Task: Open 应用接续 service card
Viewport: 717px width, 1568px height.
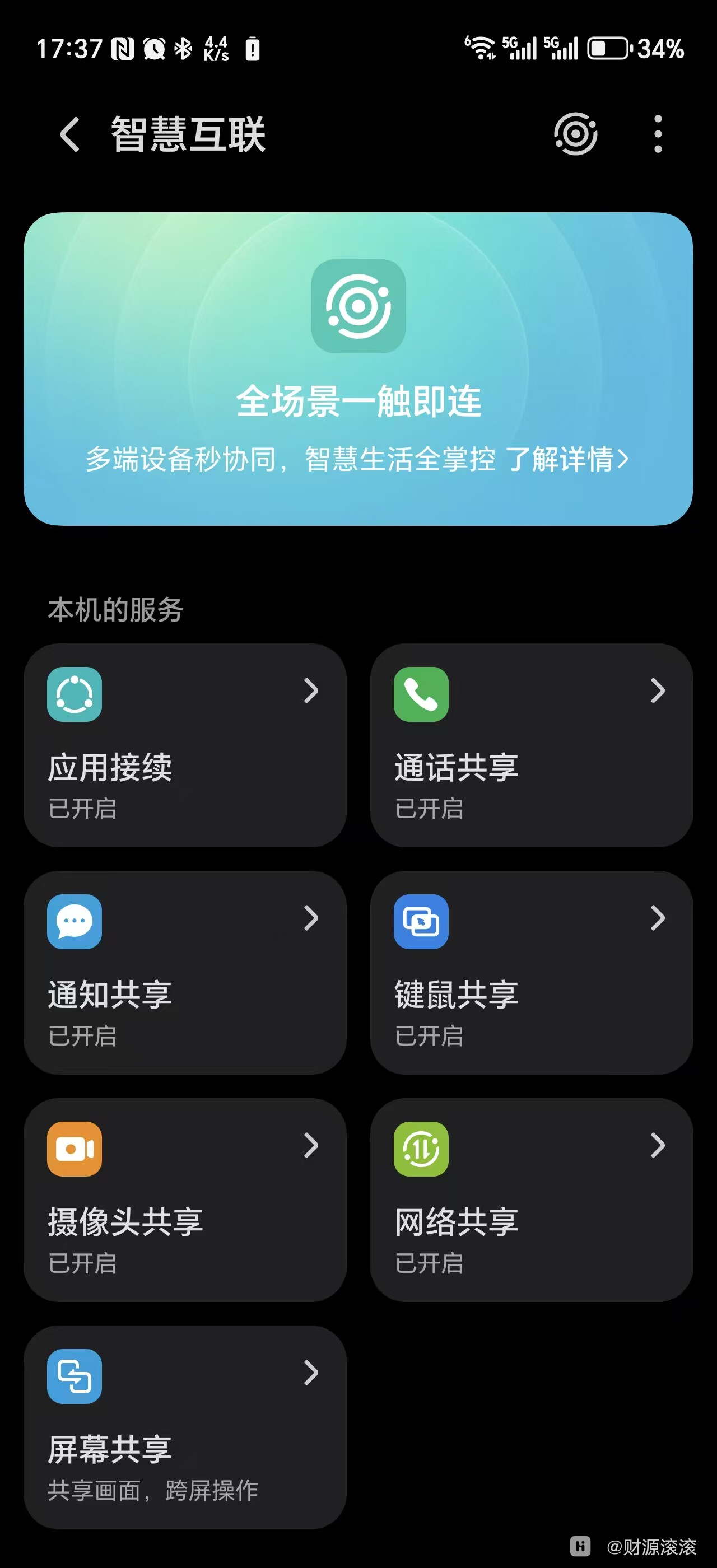Action: point(185,745)
